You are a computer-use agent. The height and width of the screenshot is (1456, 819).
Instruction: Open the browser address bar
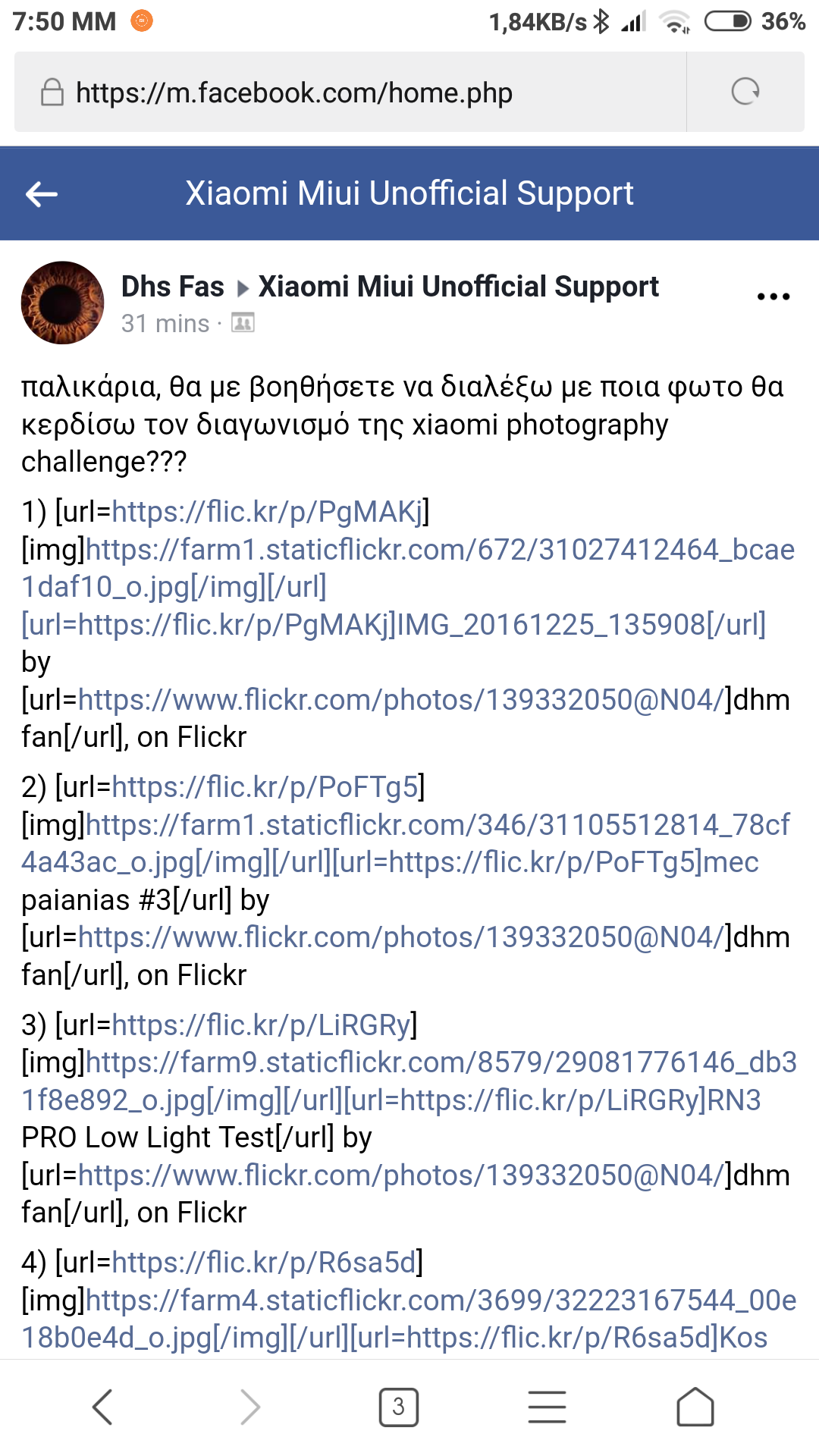349,93
